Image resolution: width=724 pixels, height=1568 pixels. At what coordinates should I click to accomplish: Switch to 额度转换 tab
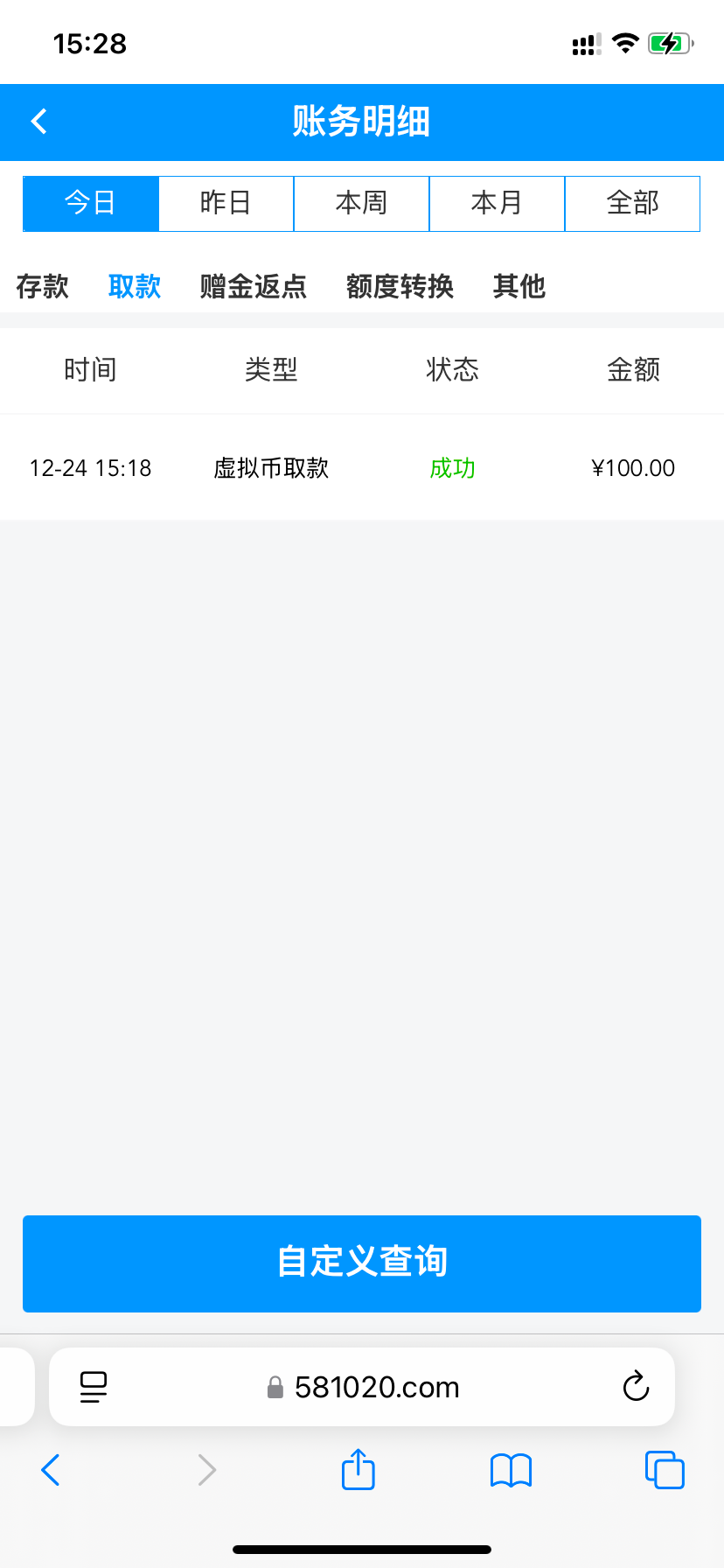point(400,286)
